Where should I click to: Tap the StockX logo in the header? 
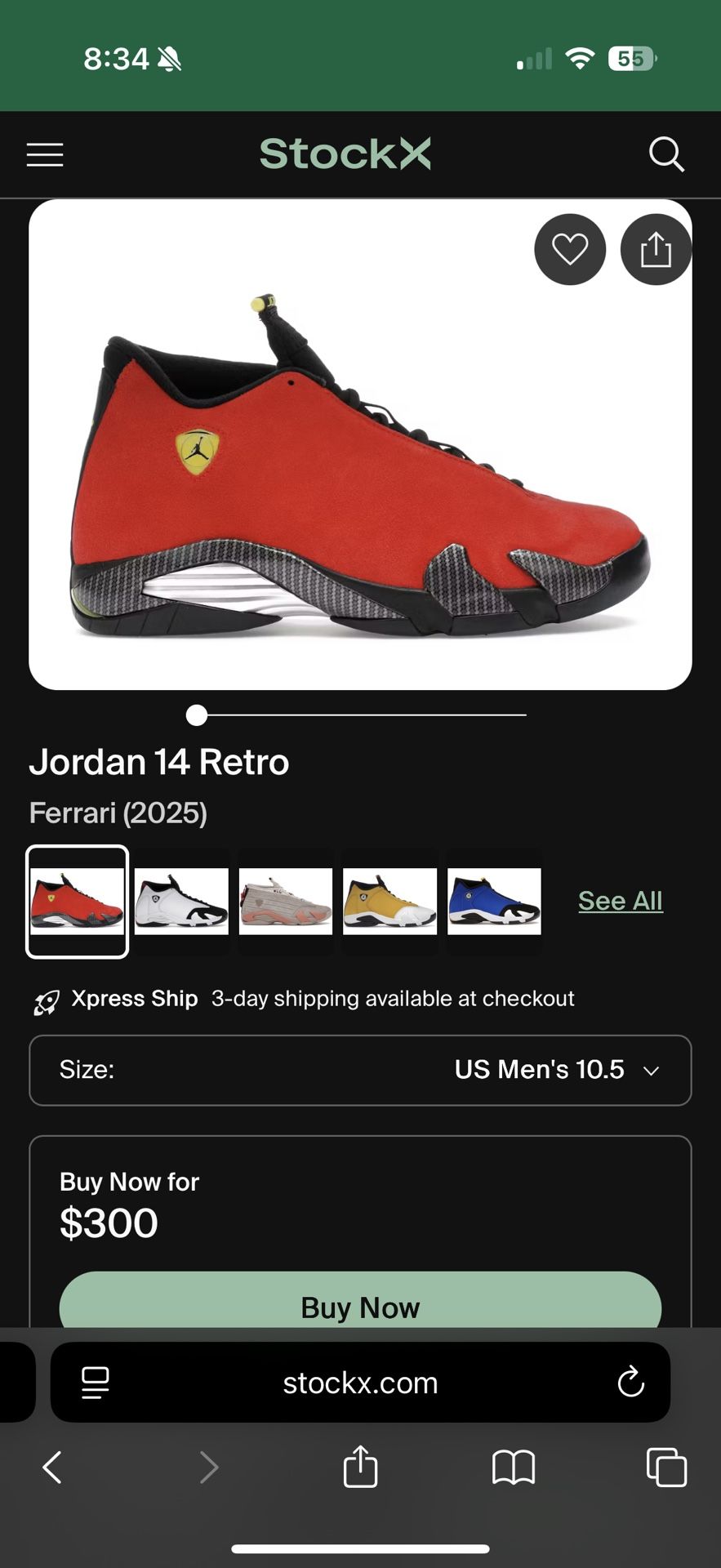(345, 154)
